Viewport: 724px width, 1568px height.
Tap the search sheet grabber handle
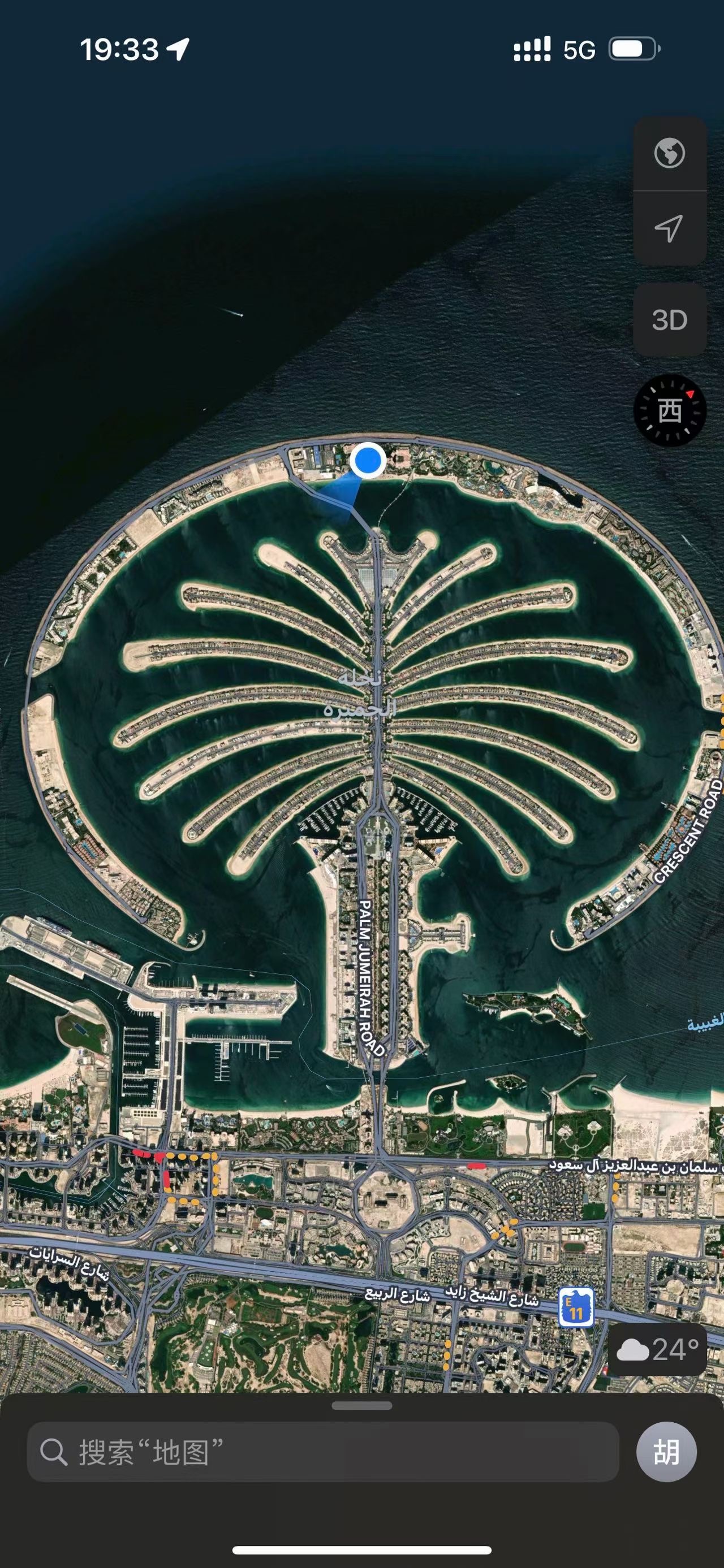coord(361,1406)
